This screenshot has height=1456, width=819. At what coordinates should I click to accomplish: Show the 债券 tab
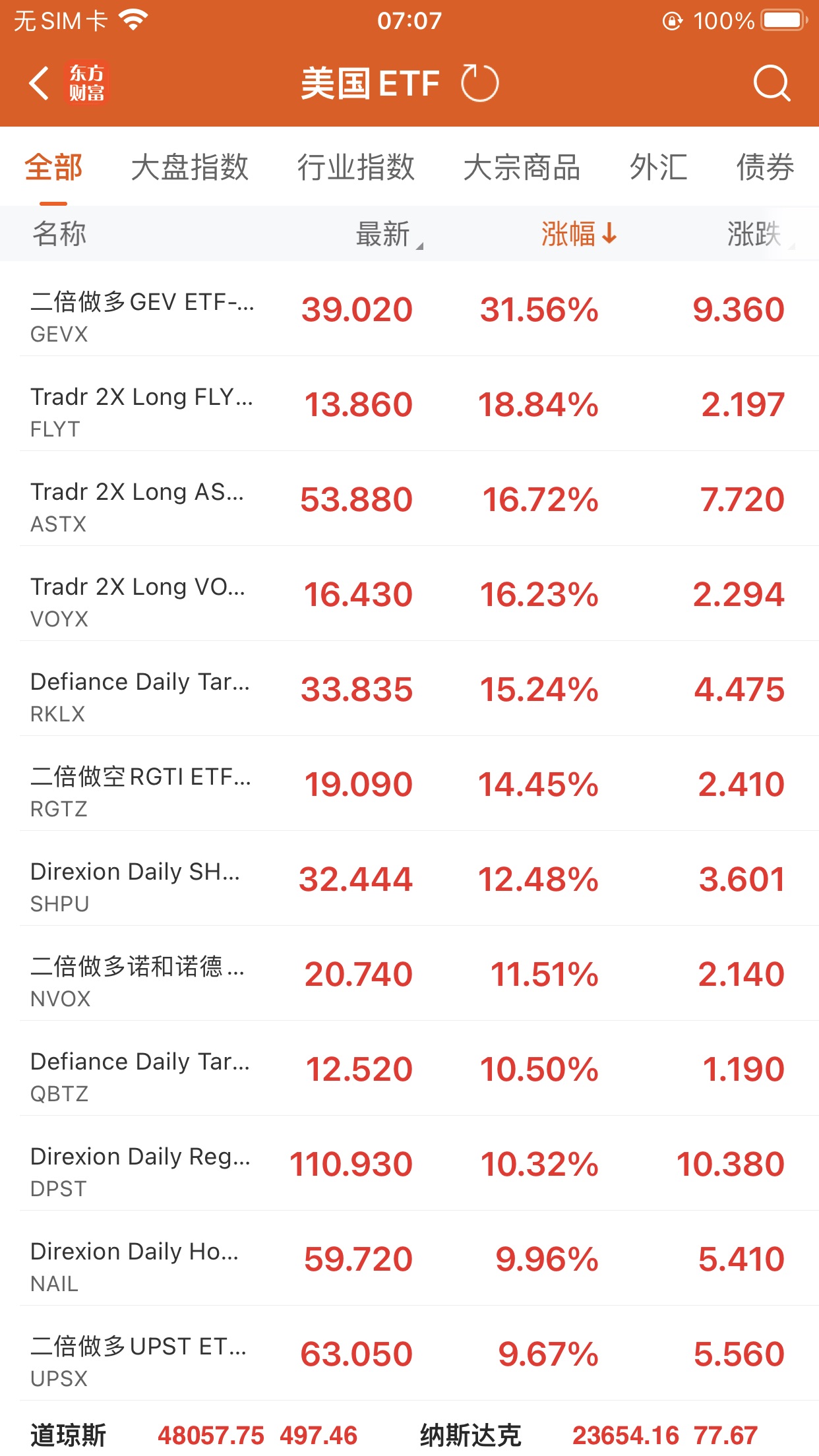tap(765, 167)
